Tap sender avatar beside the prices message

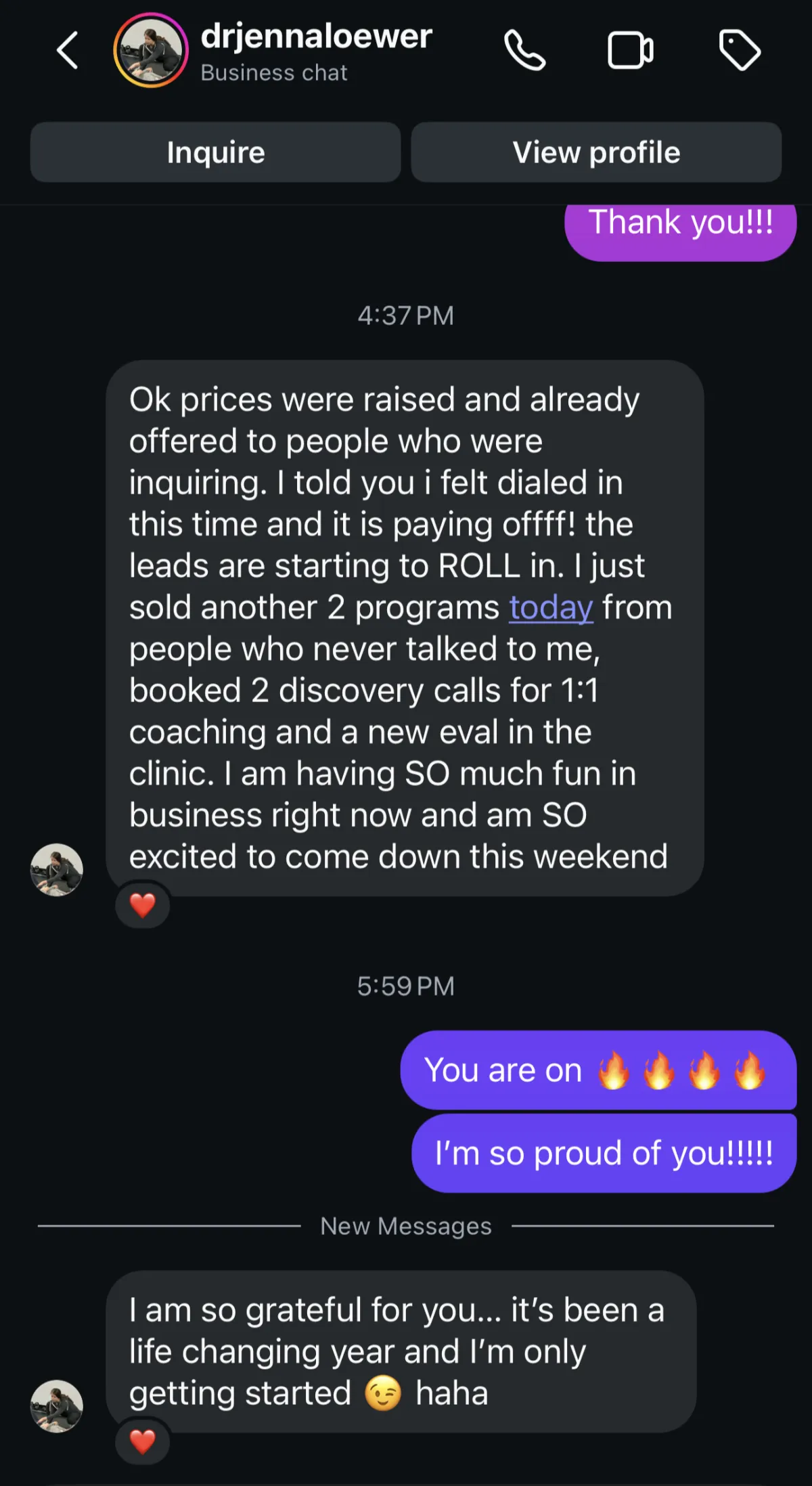coord(57,870)
